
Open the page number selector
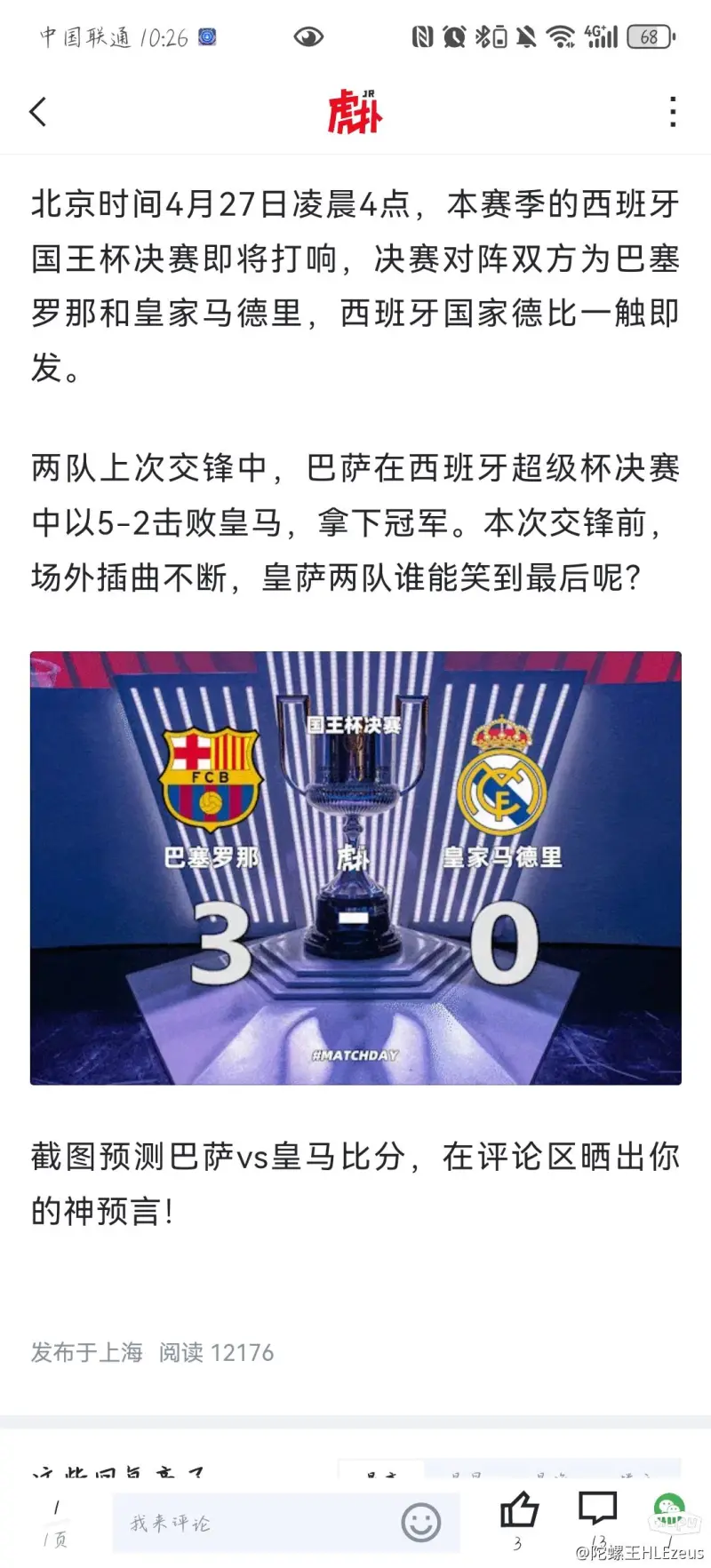(56, 1523)
